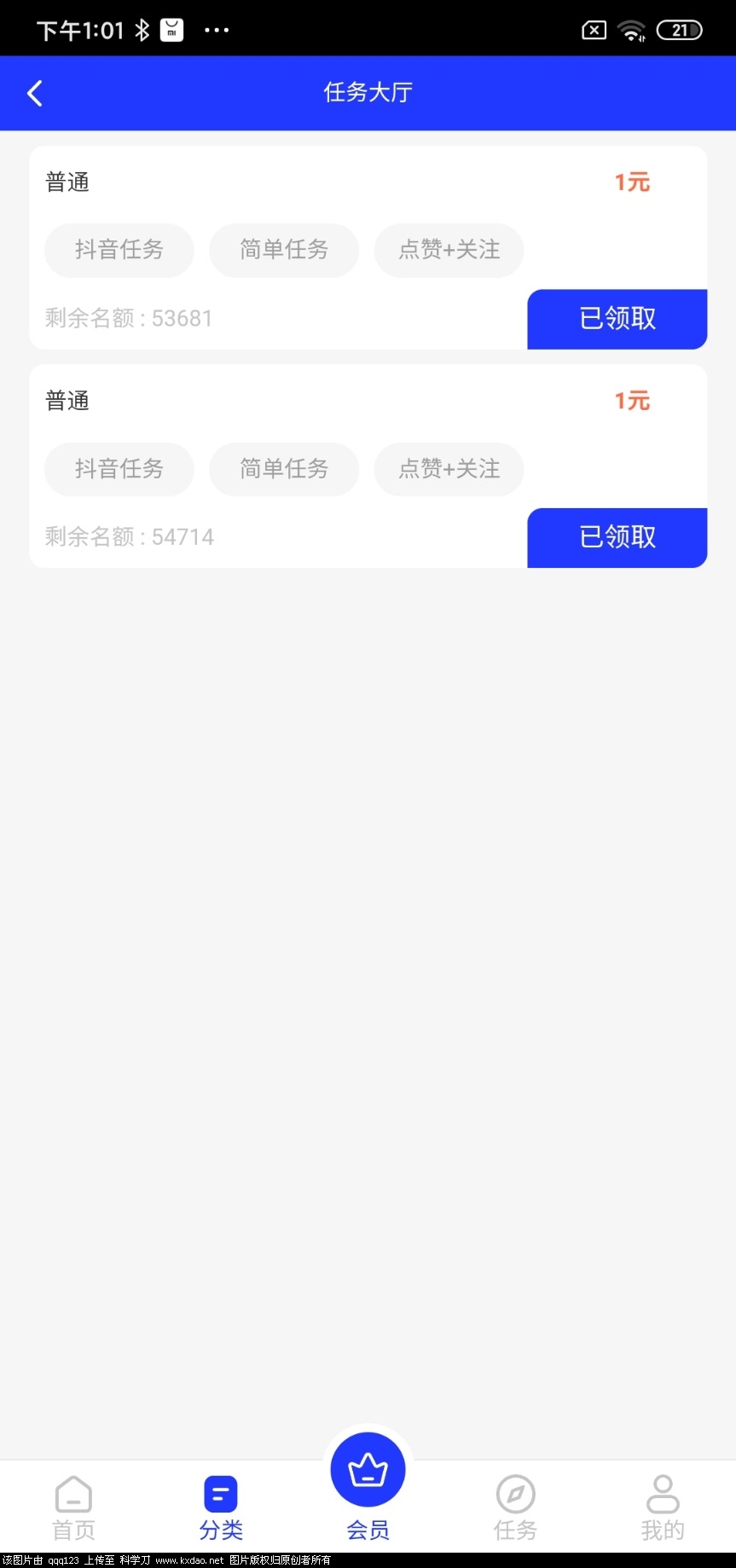Tap the back arrow on 任务大厅 header
This screenshot has width=736, height=1568.
pyautogui.click(x=34, y=93)
